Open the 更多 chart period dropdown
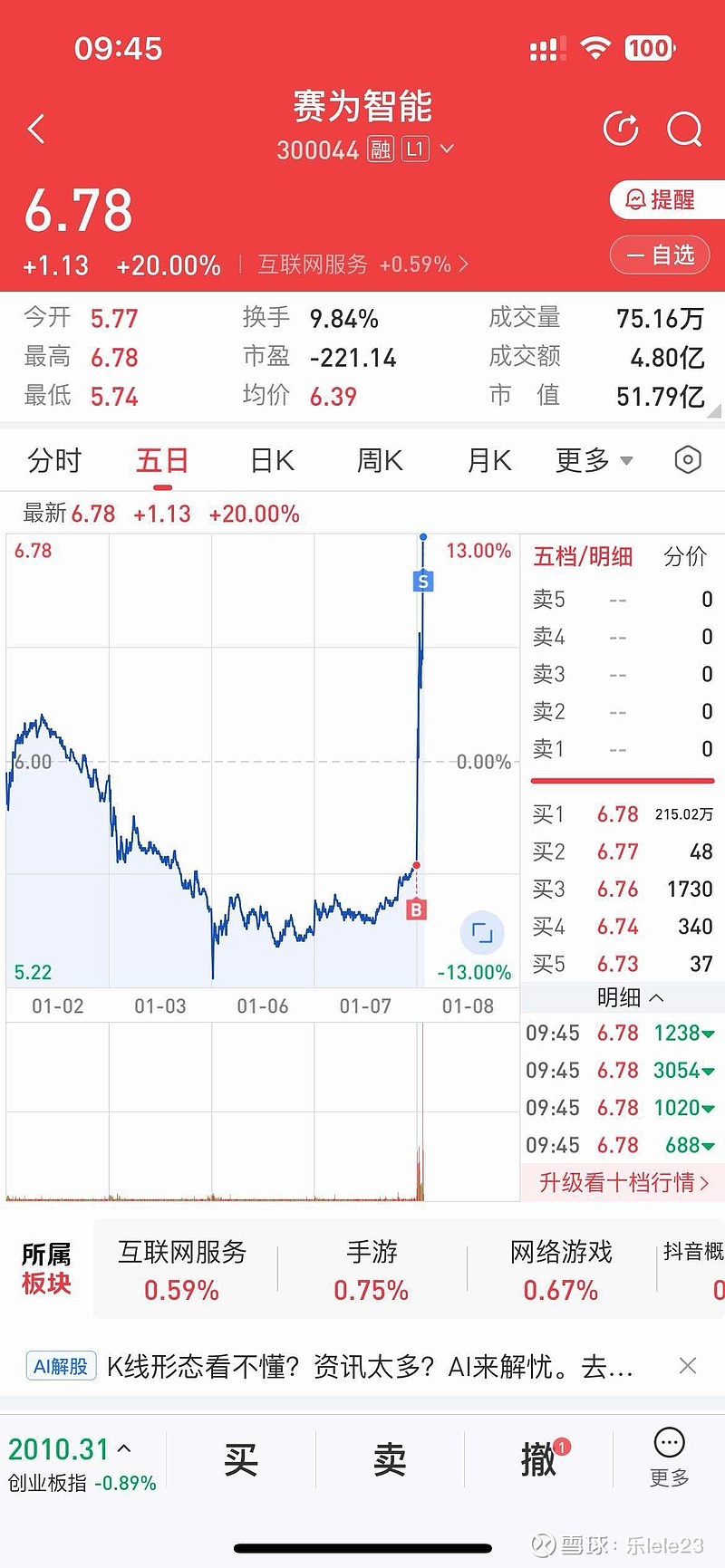 click(x=594, y=461)
